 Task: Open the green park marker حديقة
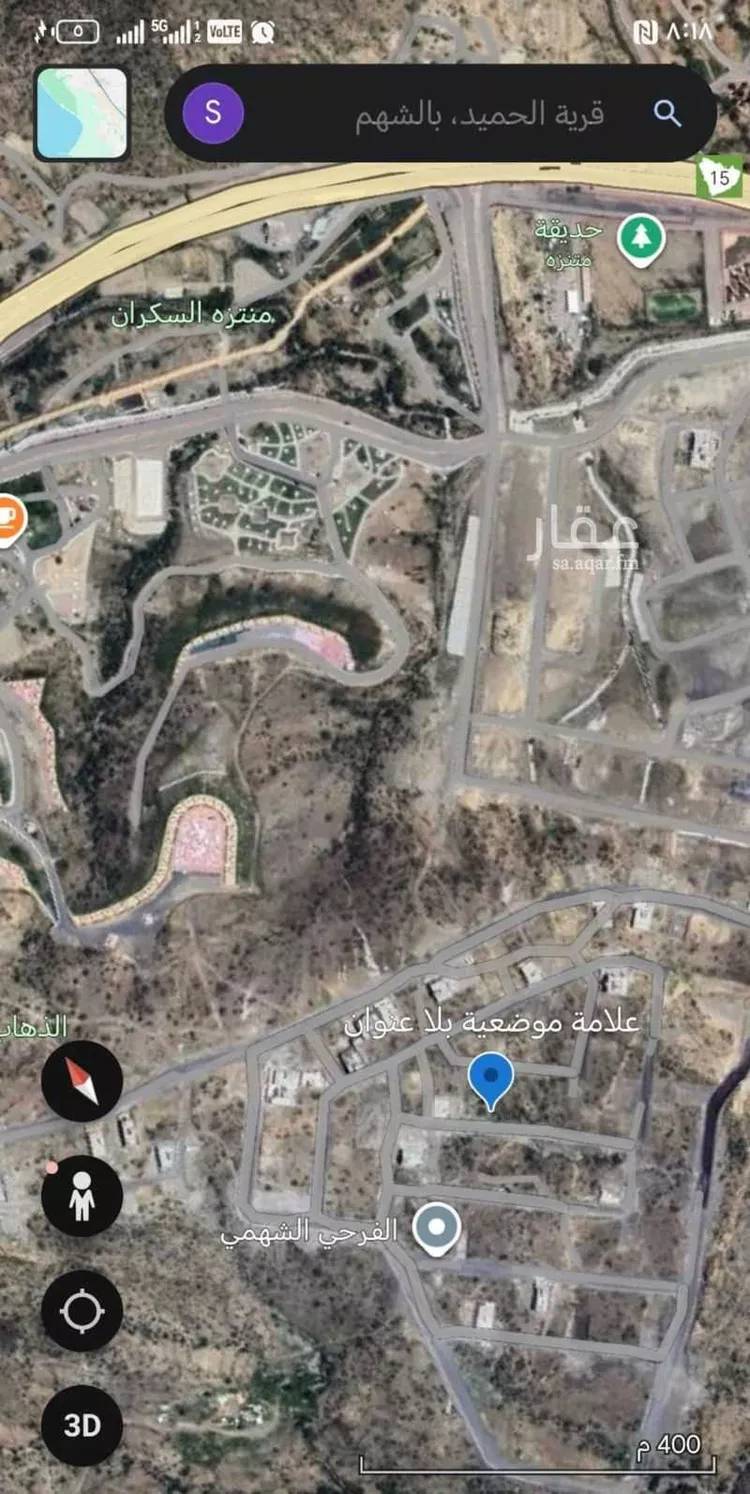point(639,238)
